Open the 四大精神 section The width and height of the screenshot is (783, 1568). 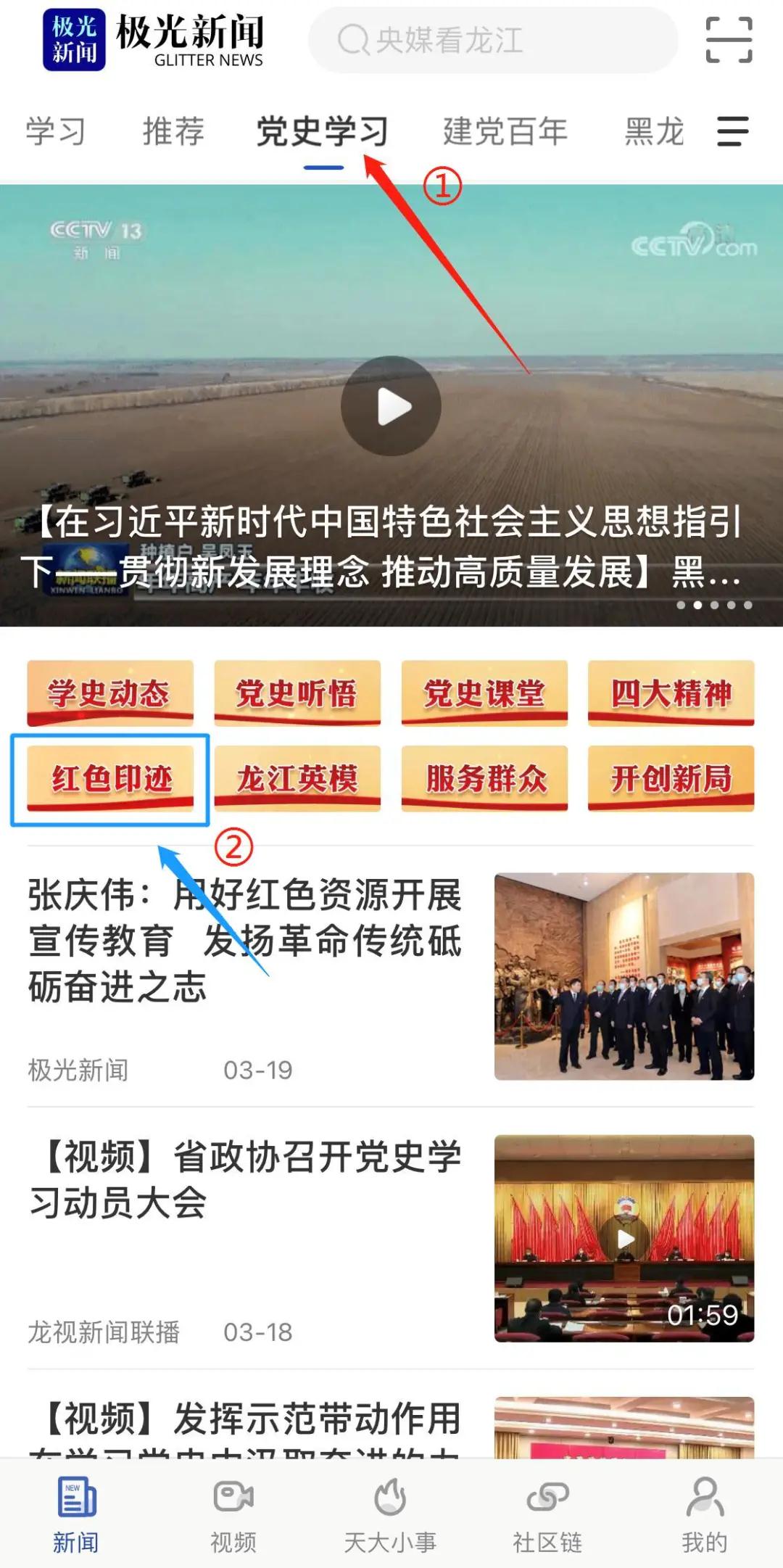tap(671, 693)
